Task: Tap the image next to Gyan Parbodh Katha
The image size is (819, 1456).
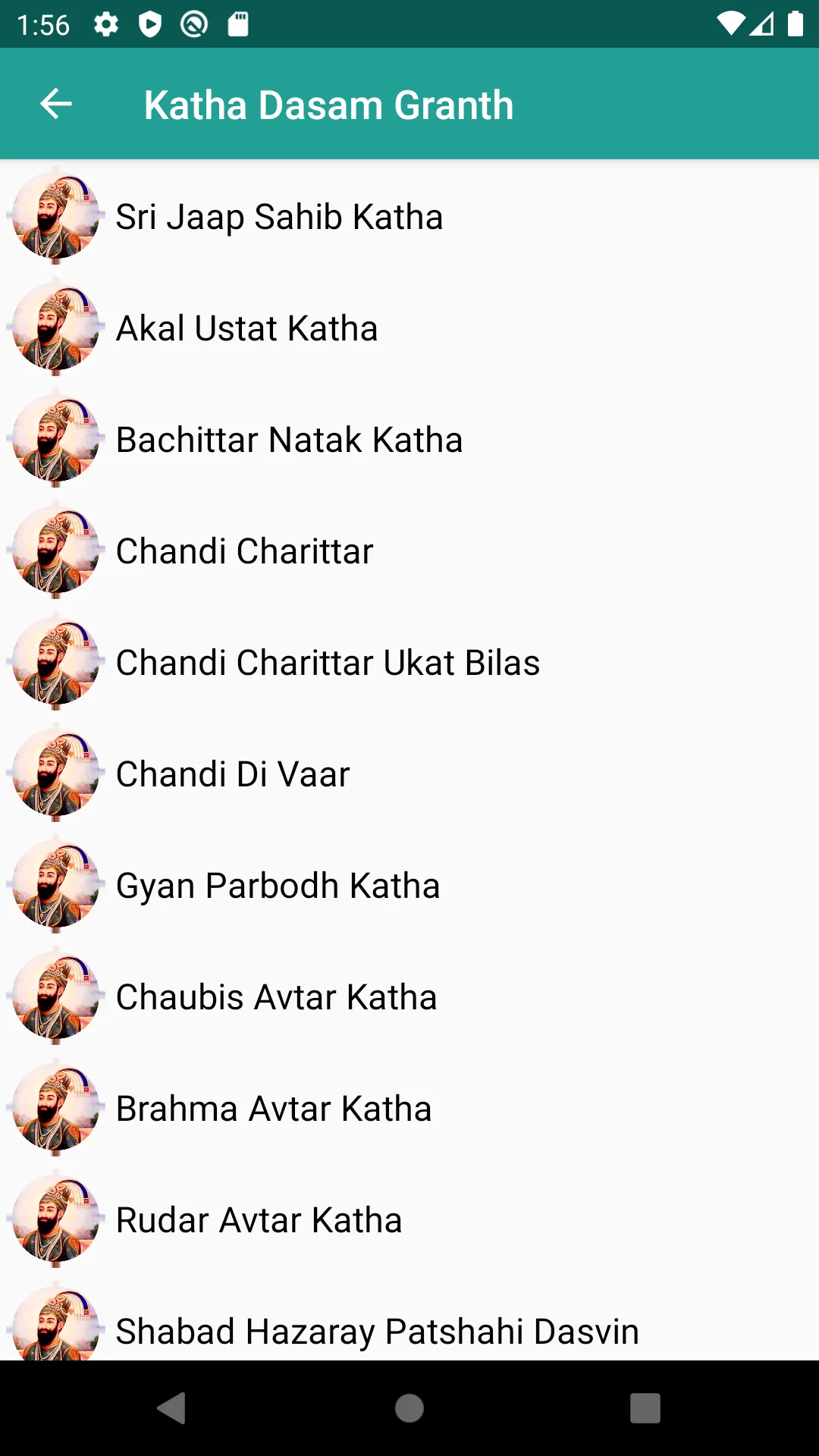Action: (55, 885)
